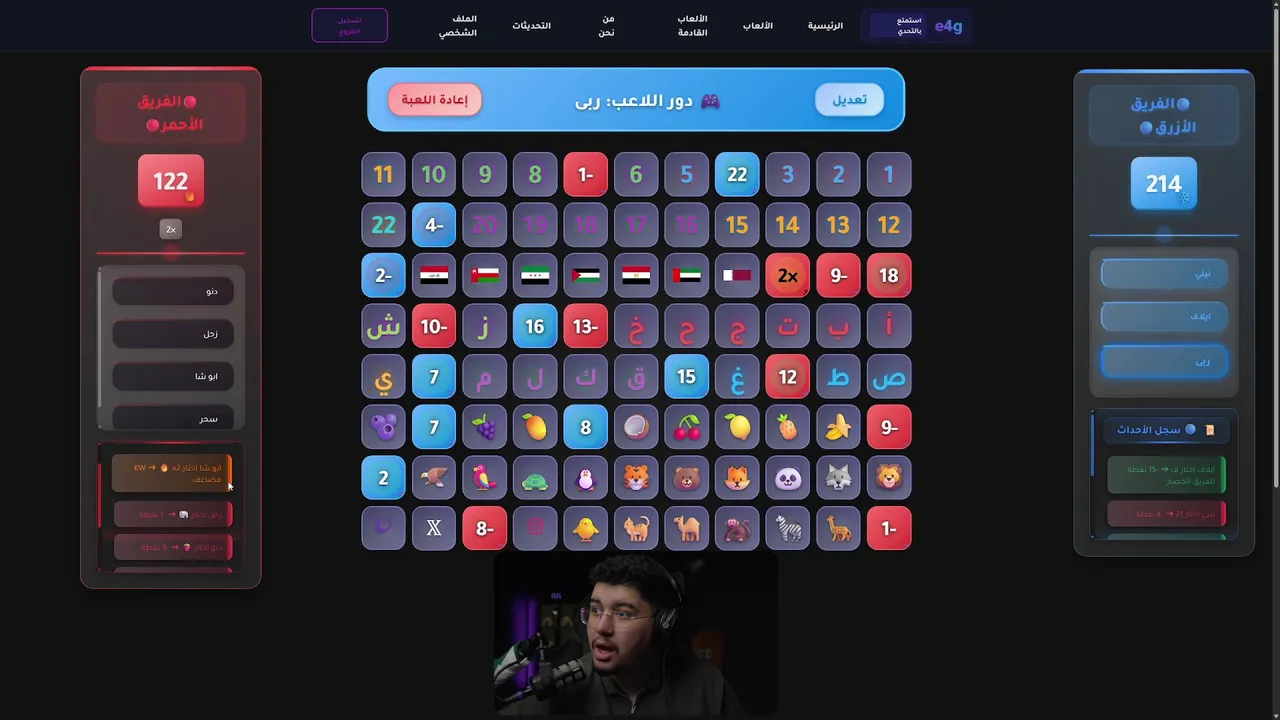Choose the lemon fruit tile
Screen dimensions: 1280x720
point(737,428)
